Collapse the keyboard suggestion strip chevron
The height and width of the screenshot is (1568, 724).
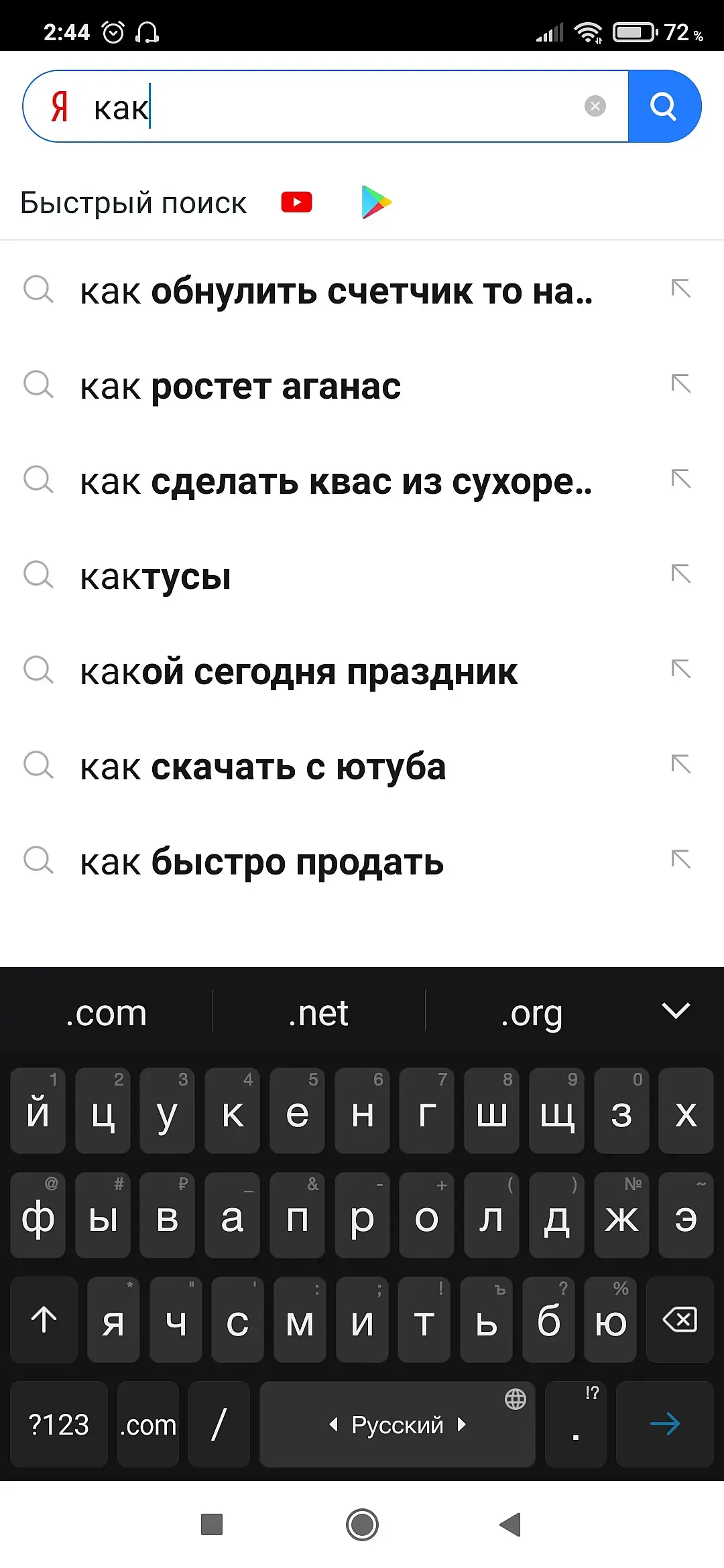coord(675,1010)
